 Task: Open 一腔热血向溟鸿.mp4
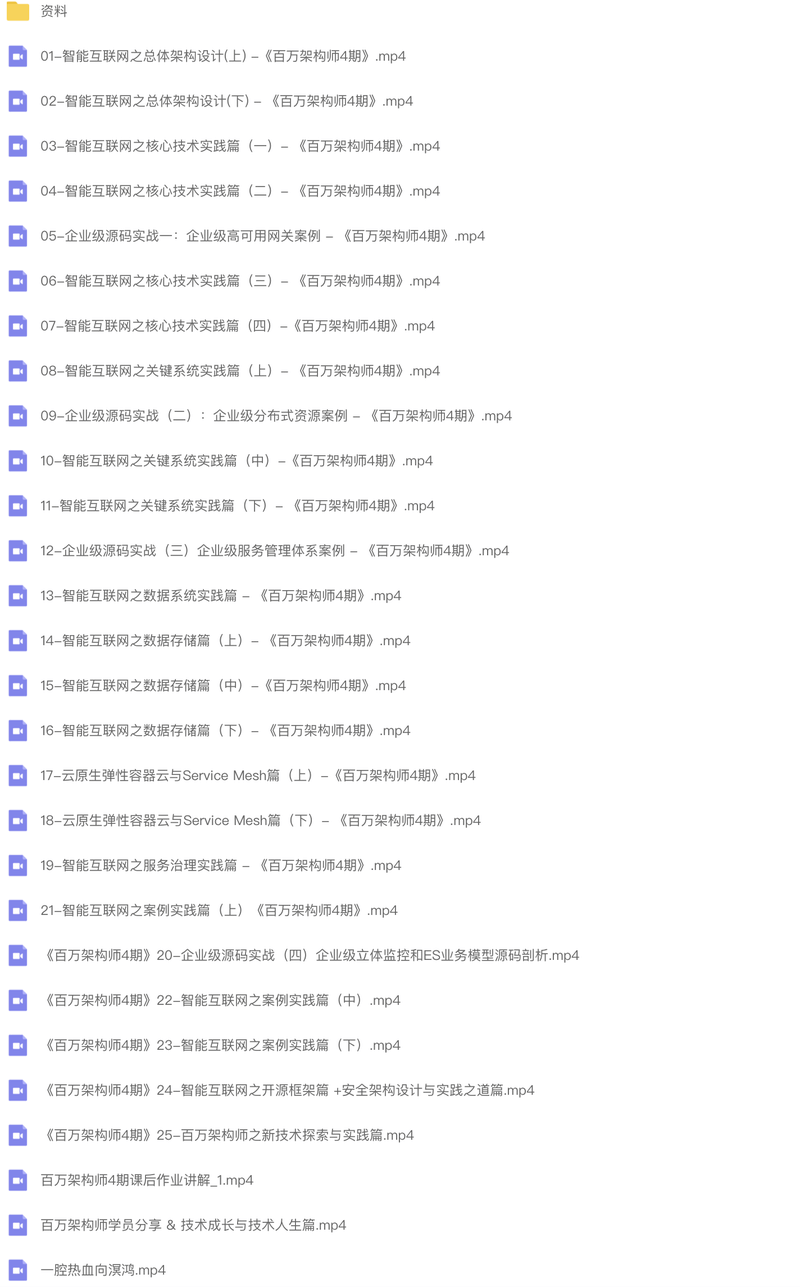click(x=102, y=1272)
